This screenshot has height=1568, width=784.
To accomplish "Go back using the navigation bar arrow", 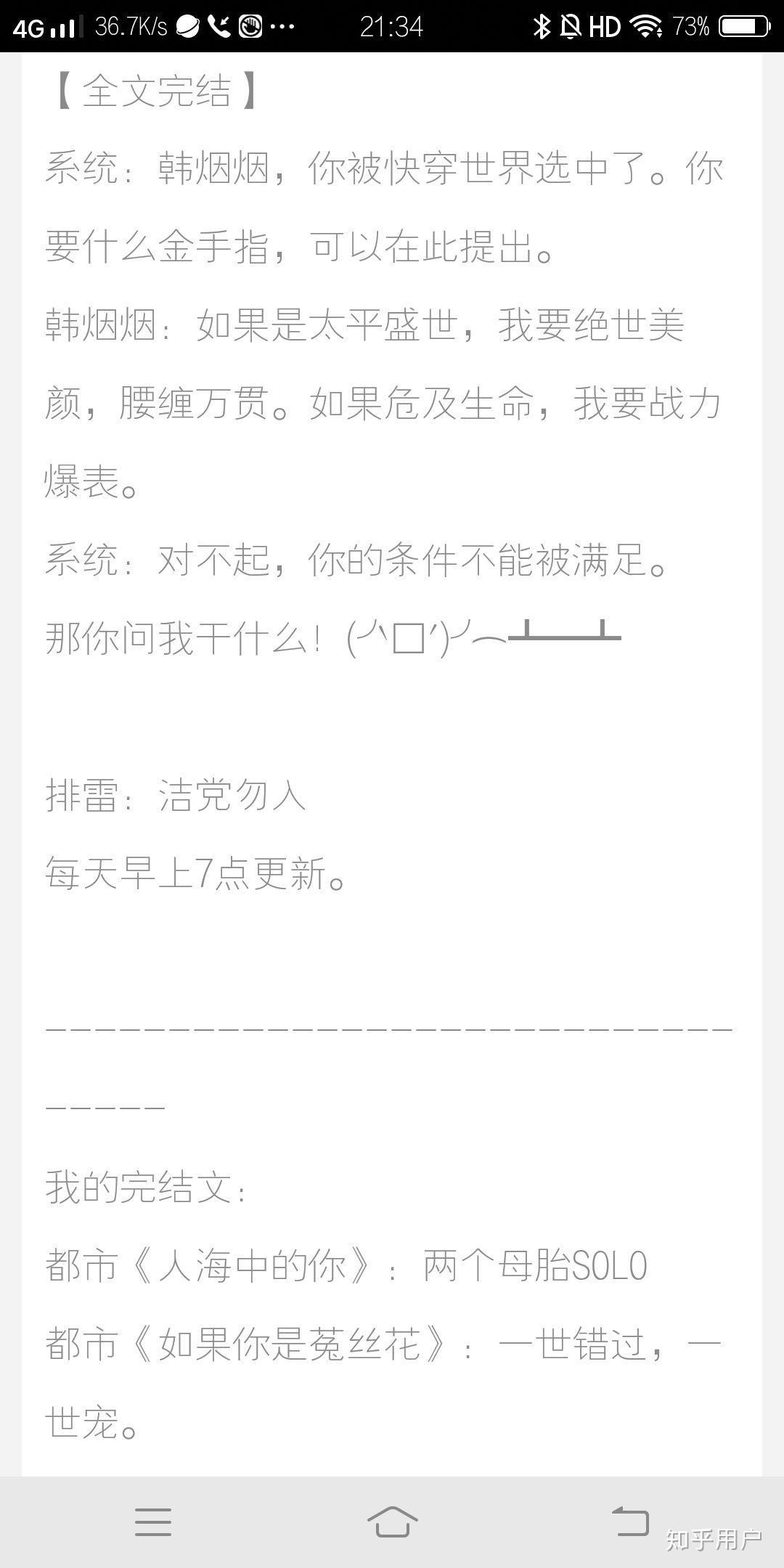I will pyautogui.click(x=630, y=1519).
